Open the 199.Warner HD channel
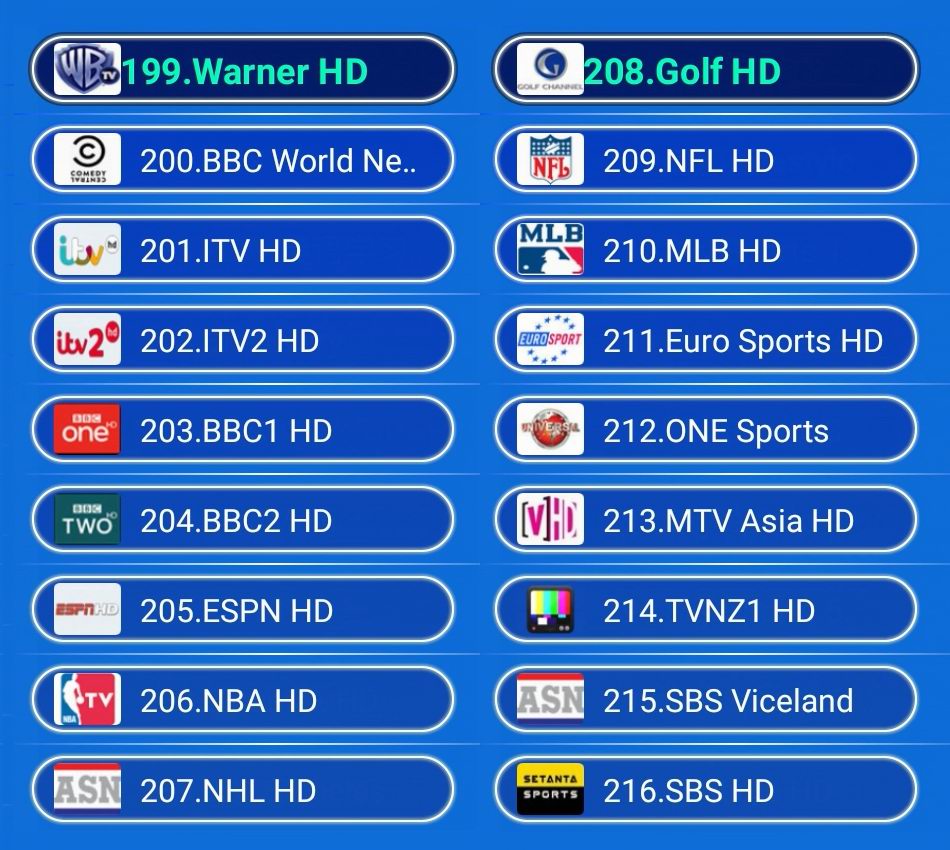Viewport: 950px width, 850px height. [242, 71]
